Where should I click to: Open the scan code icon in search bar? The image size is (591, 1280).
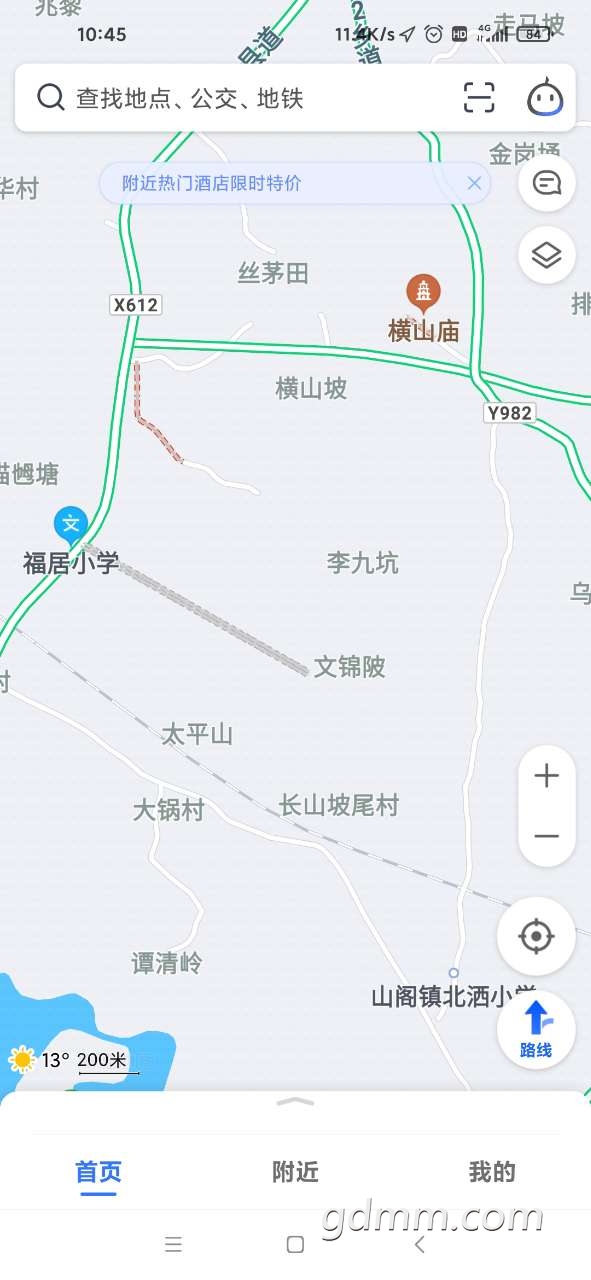tap(480, 98)
